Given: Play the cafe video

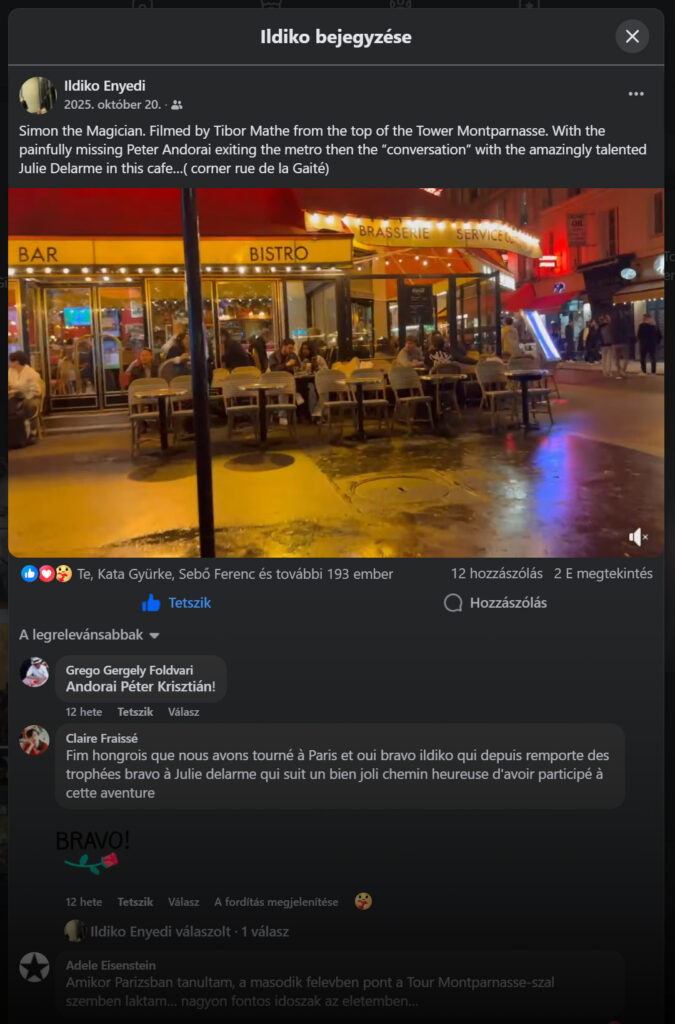Looking at the screenshot, I should [x=336, y=372].
